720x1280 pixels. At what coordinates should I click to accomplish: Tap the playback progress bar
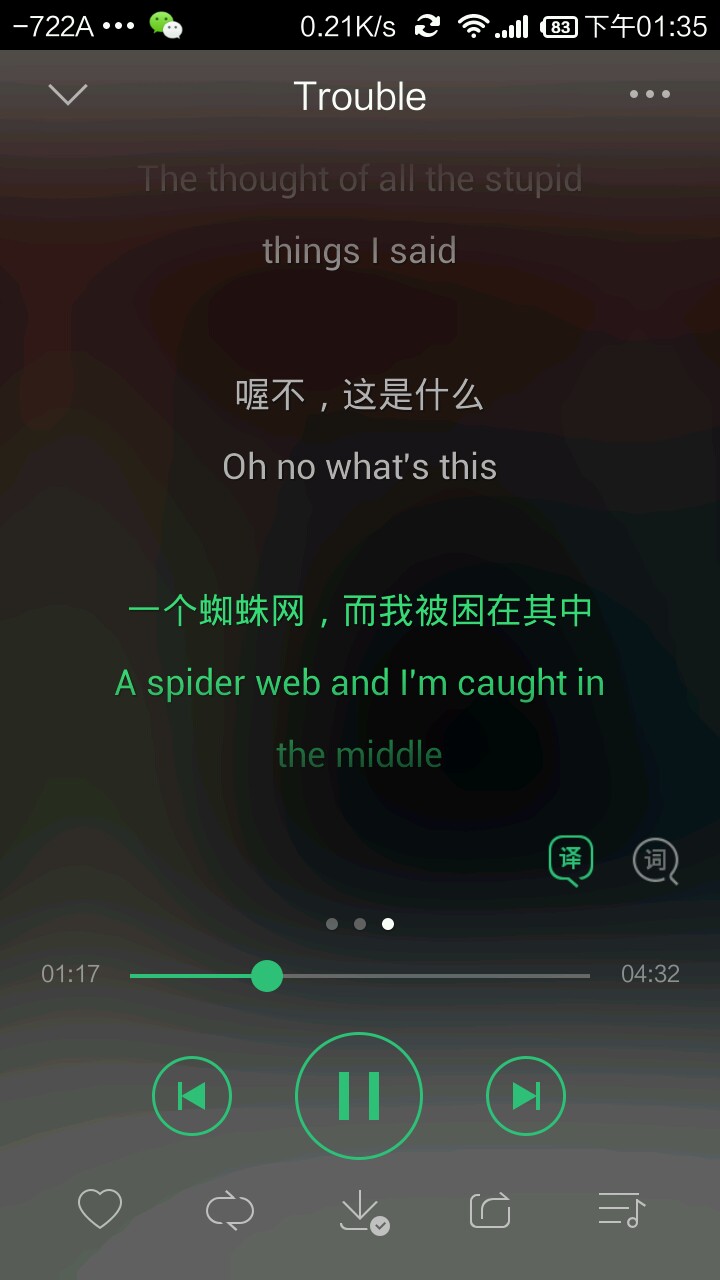tap(360, 975)
